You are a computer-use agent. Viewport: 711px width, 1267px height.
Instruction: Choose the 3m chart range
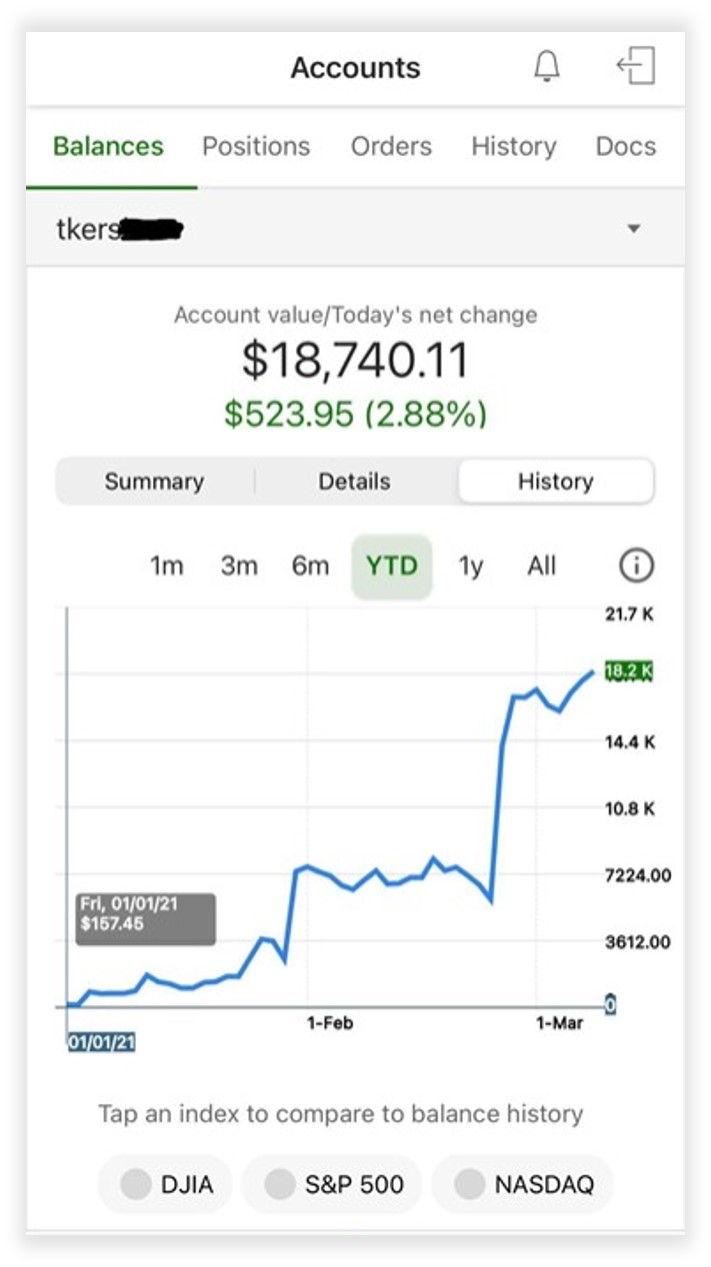[x=239, y=566]
